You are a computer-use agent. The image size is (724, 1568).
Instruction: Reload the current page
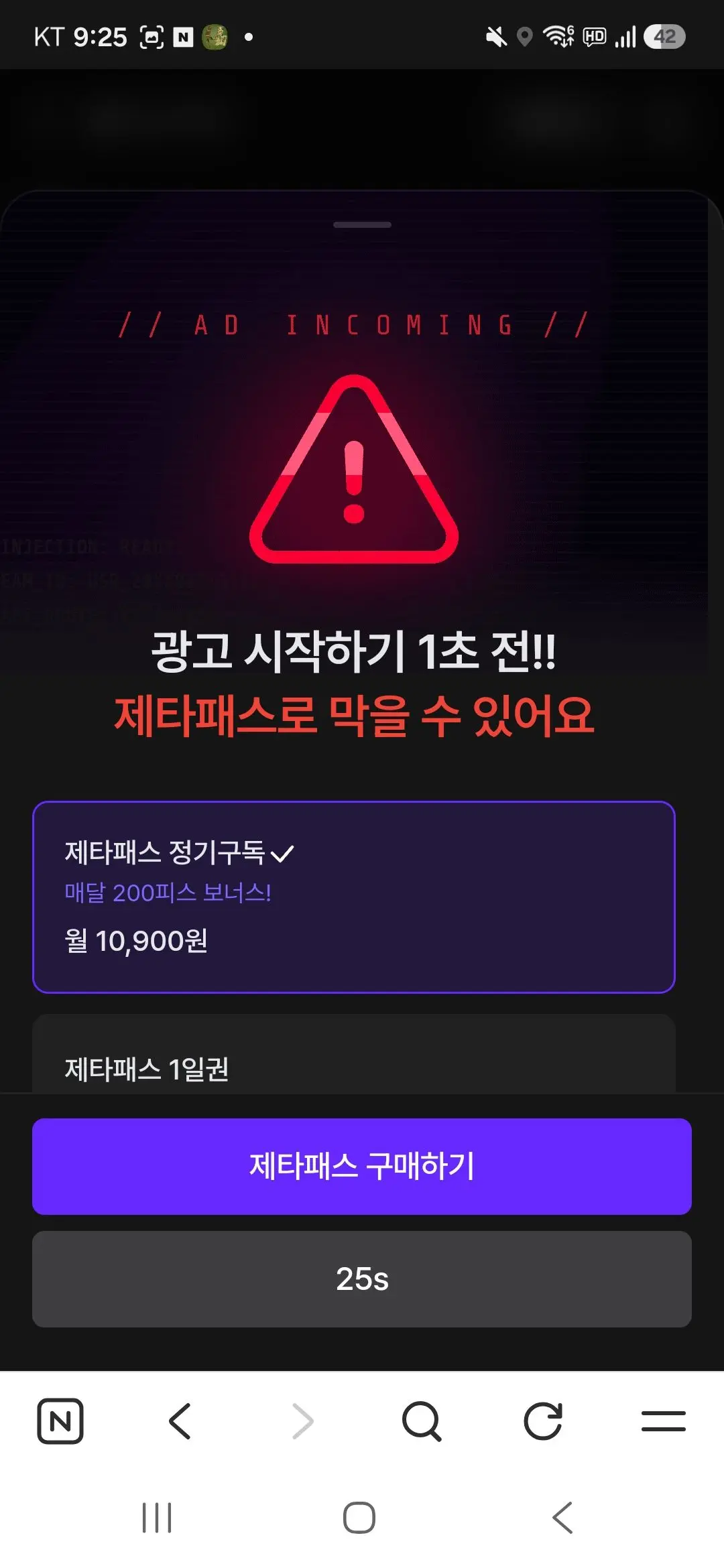[543, 1421]
